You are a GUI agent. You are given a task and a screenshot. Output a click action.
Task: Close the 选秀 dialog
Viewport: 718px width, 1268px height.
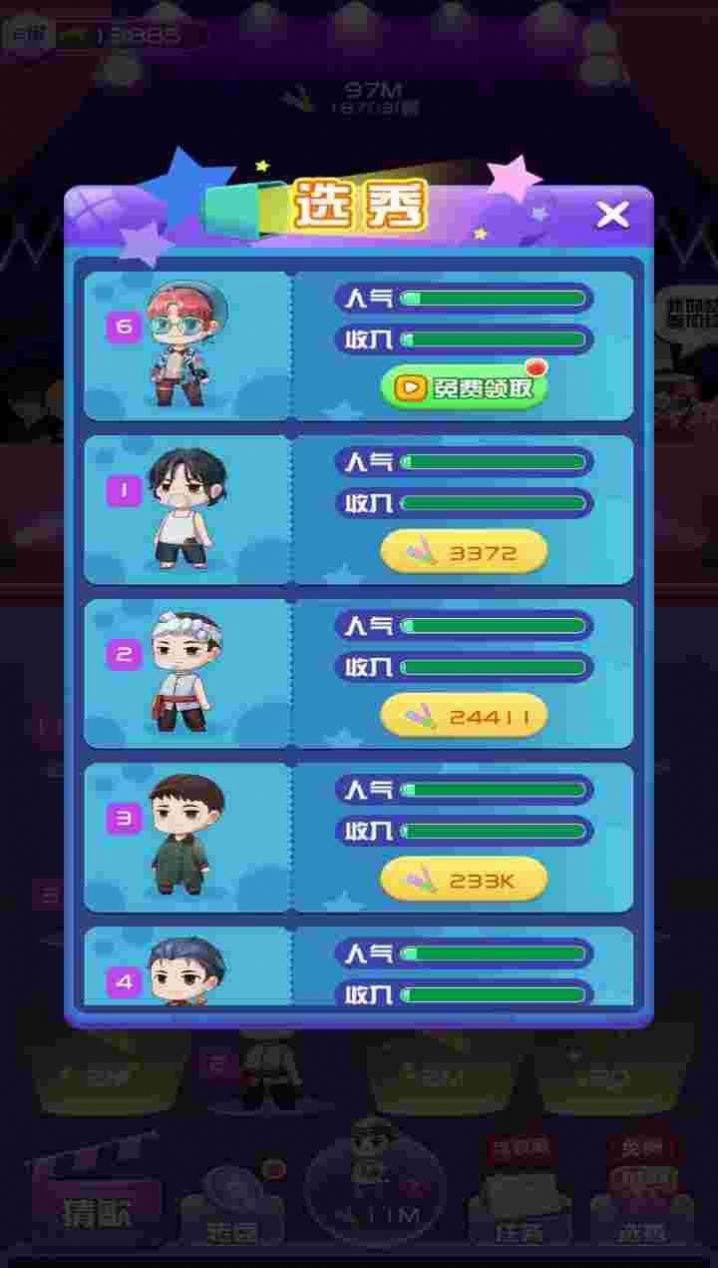pyautogui.click(x=612, y=214)
